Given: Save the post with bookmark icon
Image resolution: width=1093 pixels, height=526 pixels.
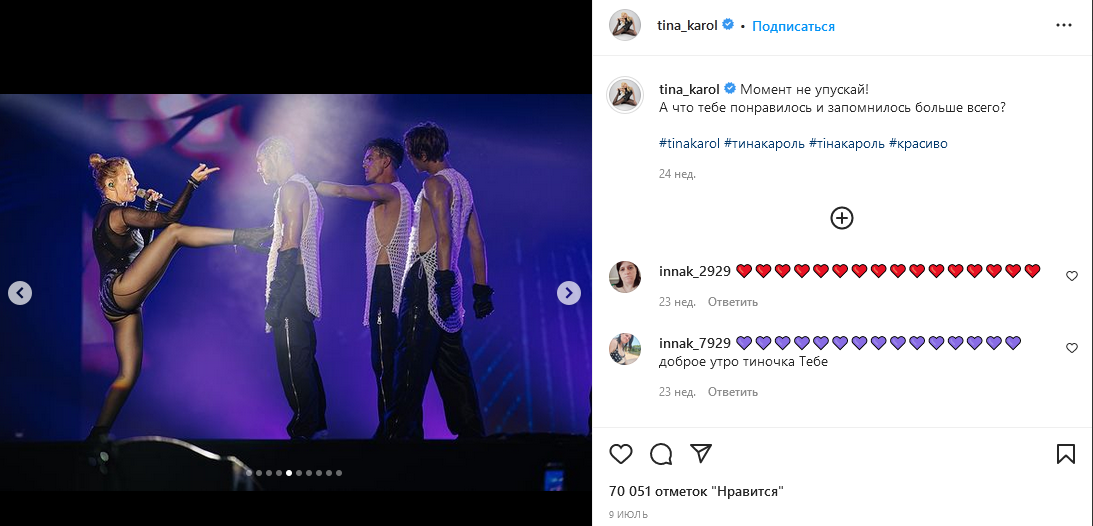Looking at the screenshot, I should coord(1066,454).
